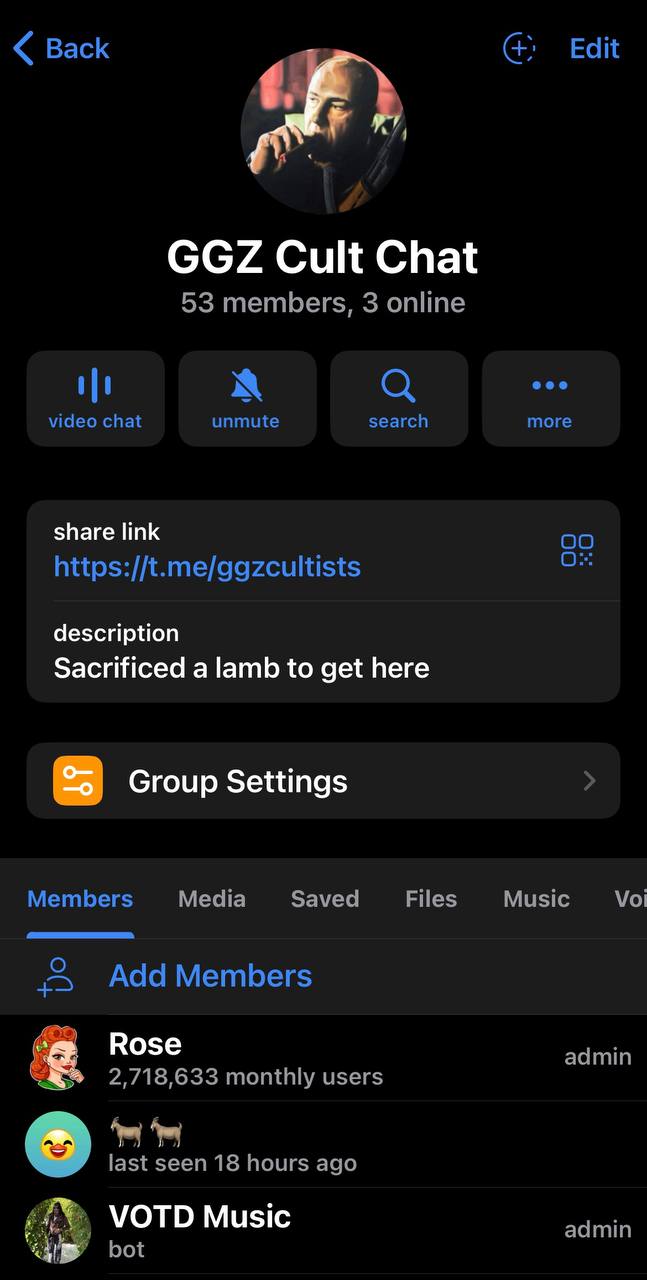Switch to the Music tab
The image size is (647, 1280).
536,899
